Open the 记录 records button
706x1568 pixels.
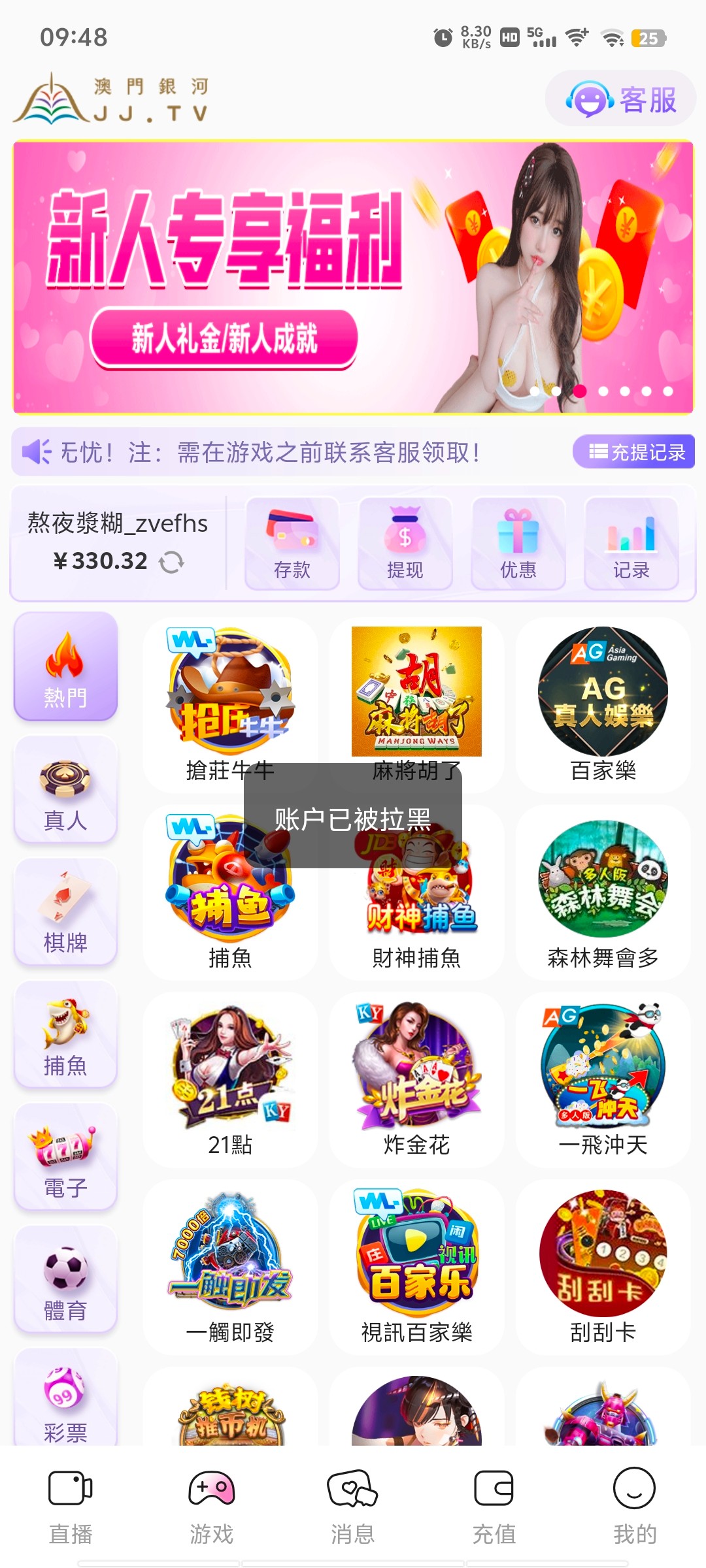[631, 544]
